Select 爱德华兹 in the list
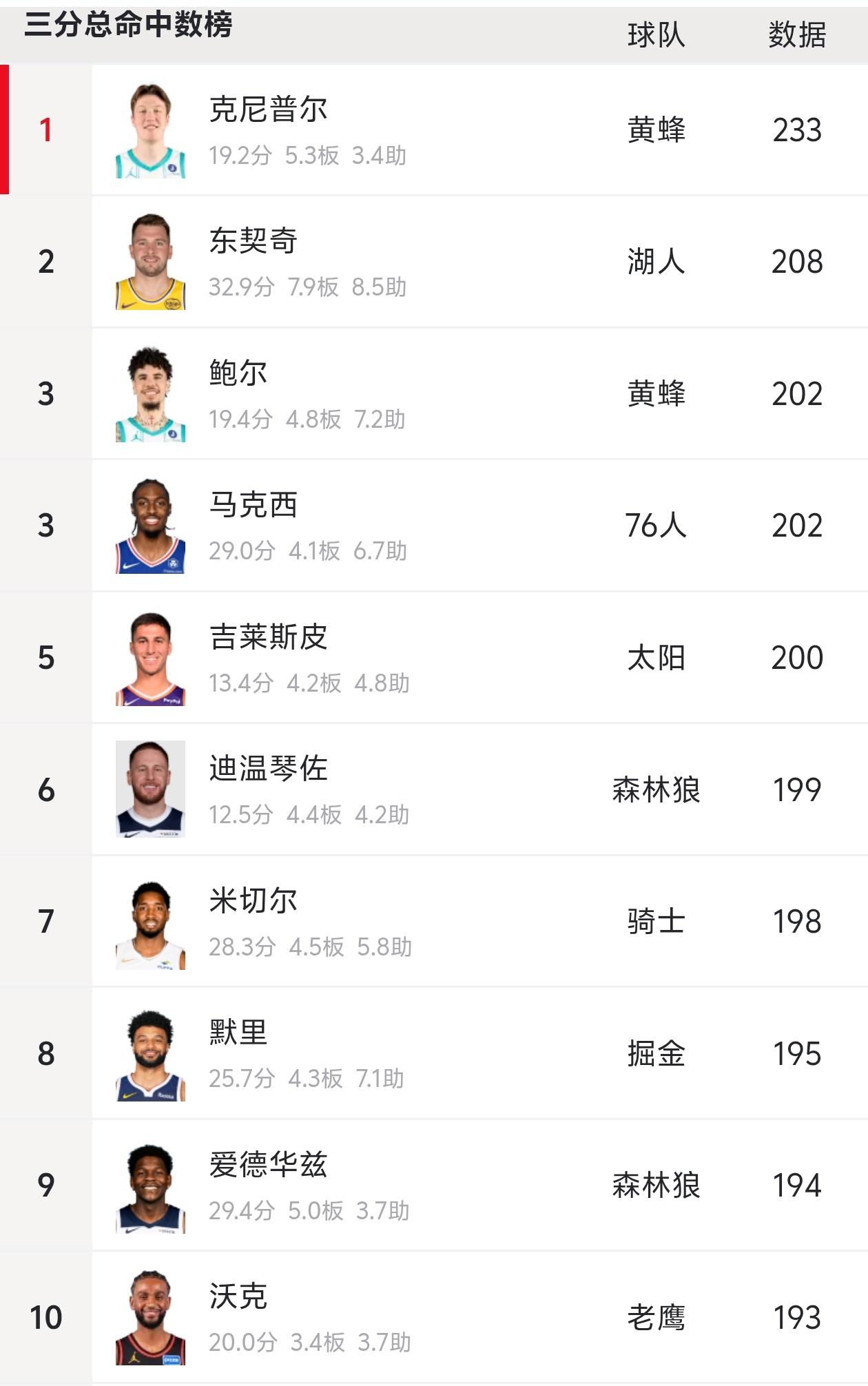This screenshot has height=1386, width=868. click(x=269, y=1166)
